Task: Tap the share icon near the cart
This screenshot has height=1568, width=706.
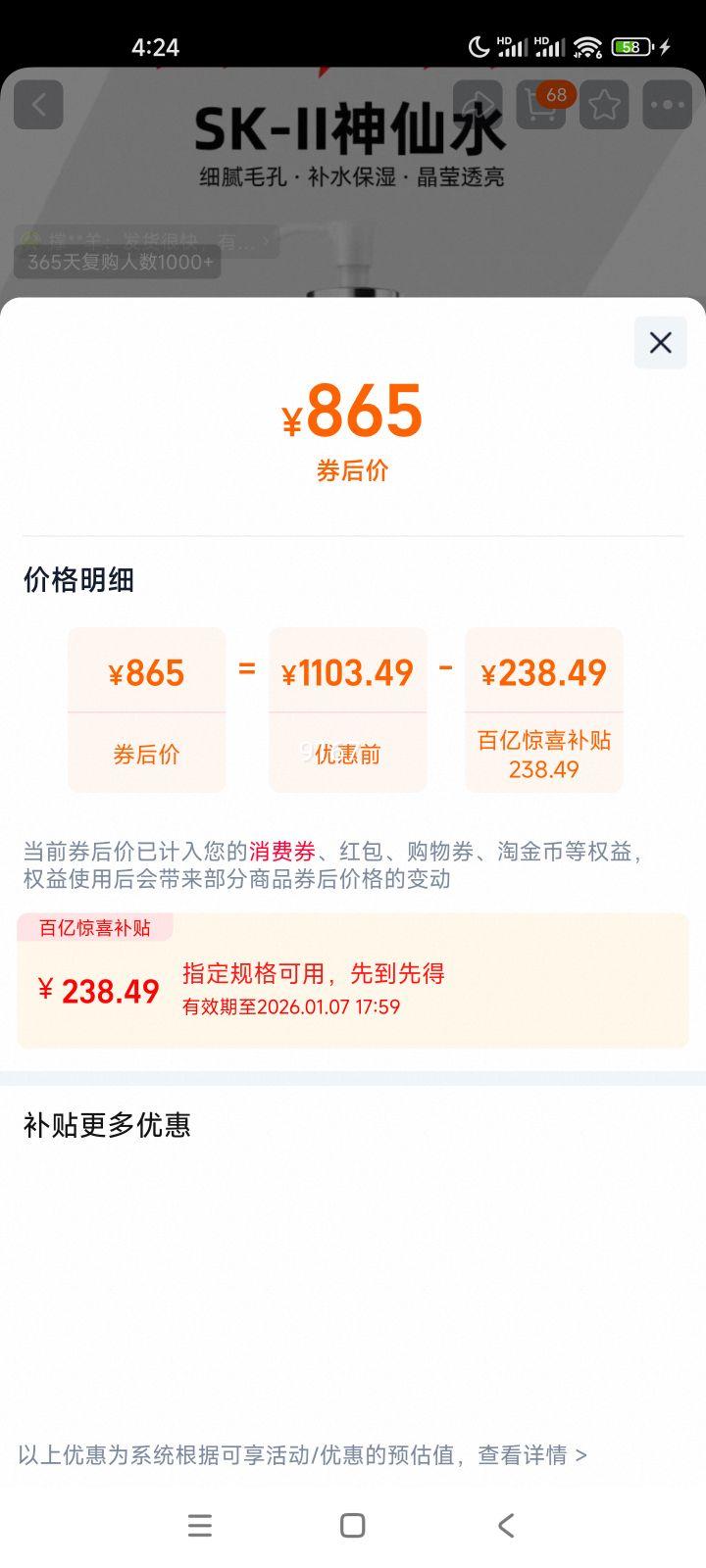Action: (x=478, y=105)
